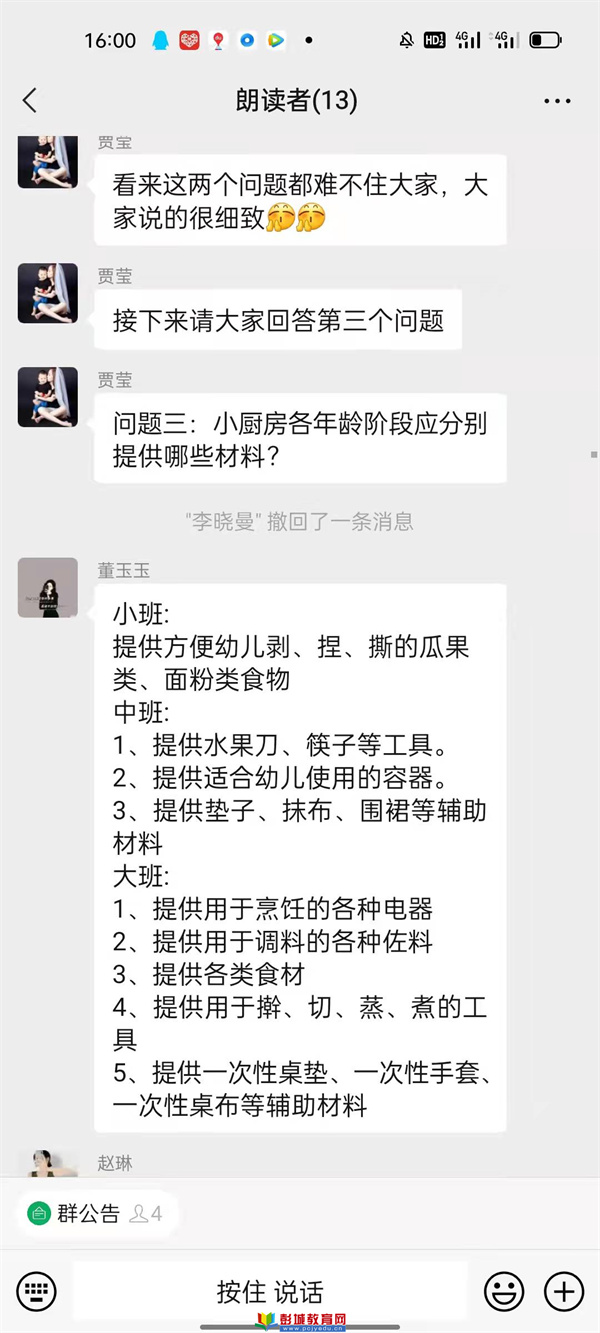Open 董玉玉's profile avatar

click(47, 588)
